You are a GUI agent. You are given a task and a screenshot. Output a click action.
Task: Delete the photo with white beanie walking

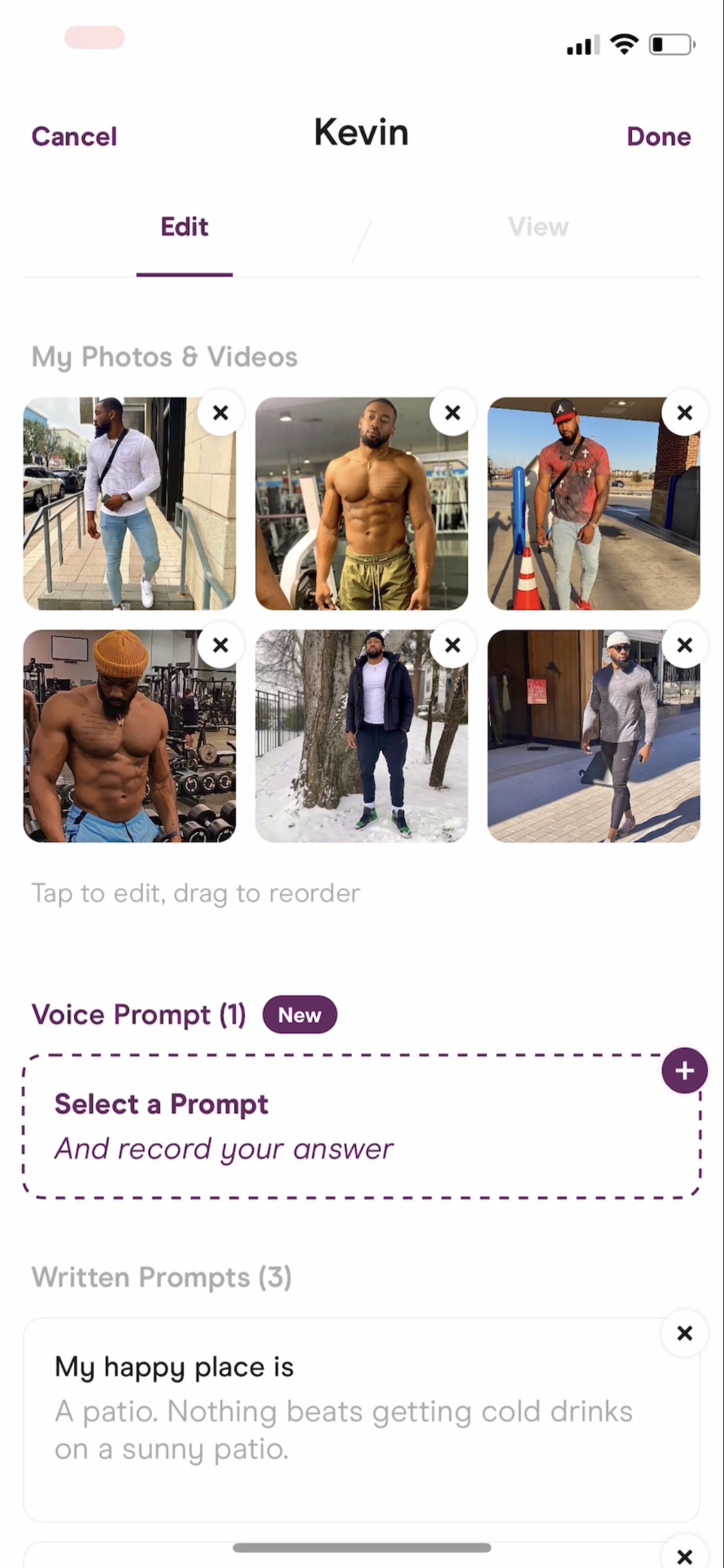pos(685,645)
